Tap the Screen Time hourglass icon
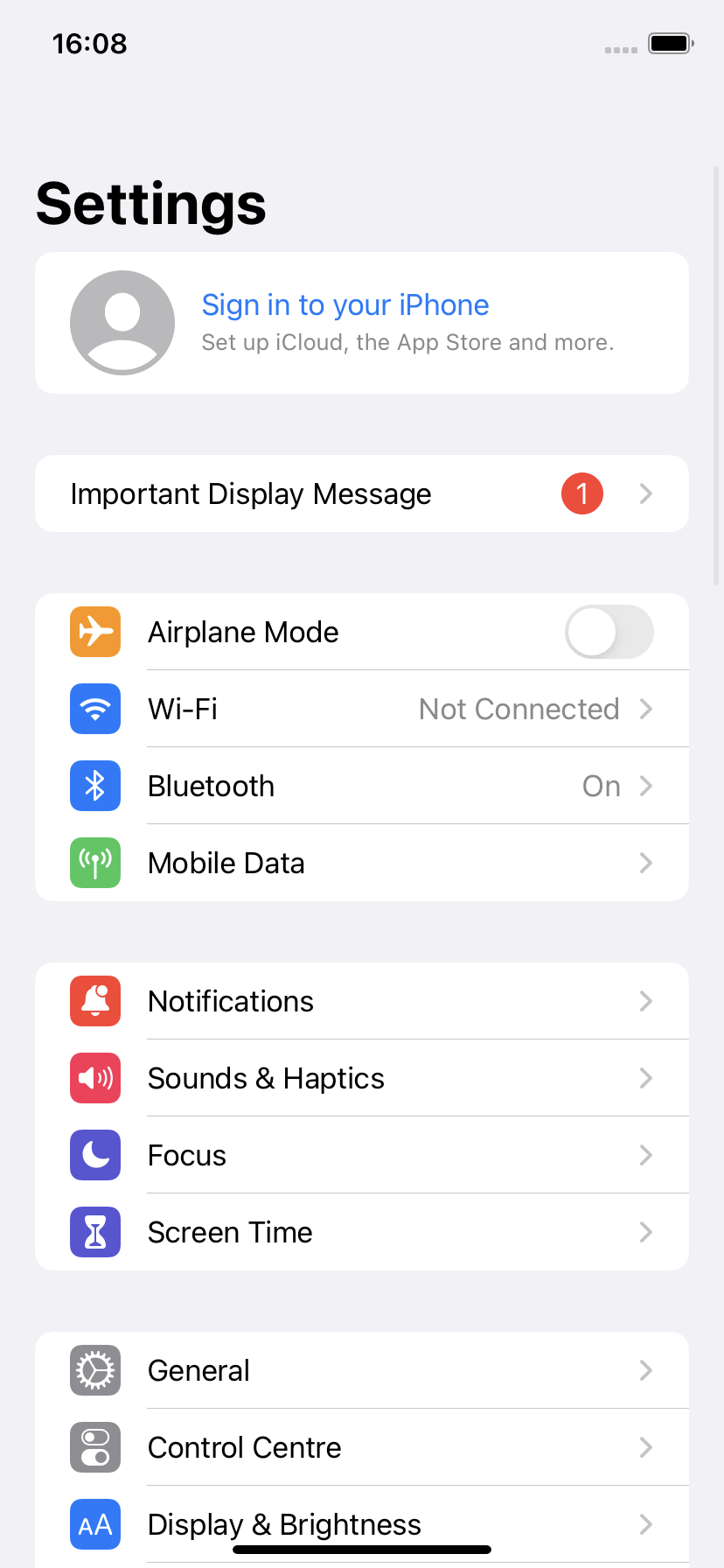Viewport: 724px width, 1568px height. [94, 1232]
